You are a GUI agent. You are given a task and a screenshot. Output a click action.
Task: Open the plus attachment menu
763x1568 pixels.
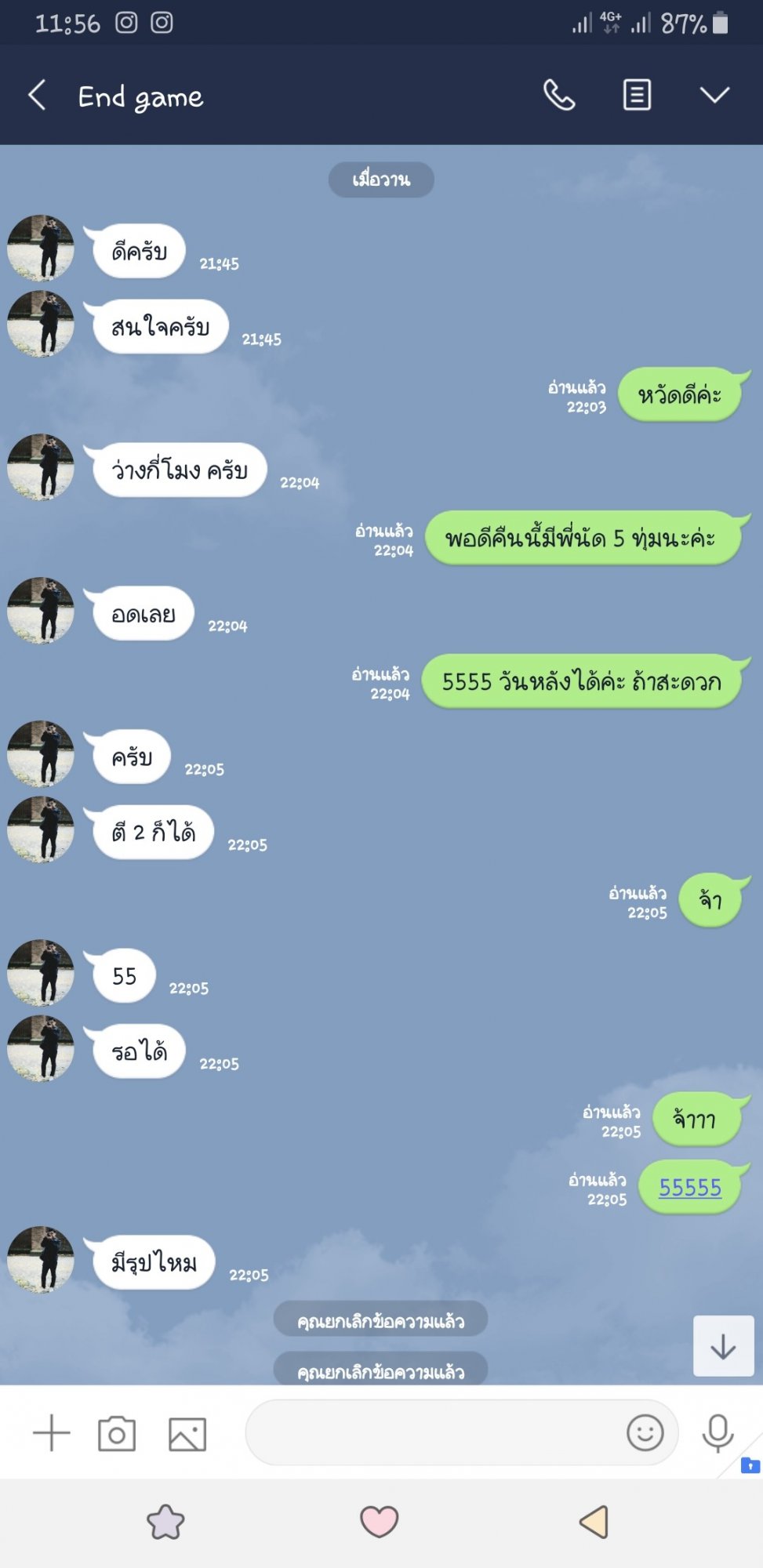52,1433
